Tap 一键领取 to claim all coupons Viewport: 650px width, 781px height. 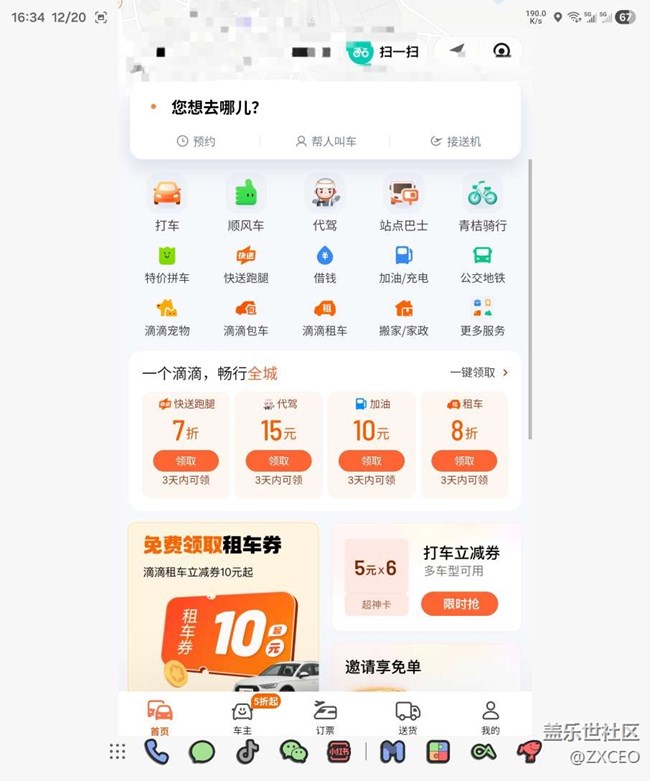click(479, 373)
